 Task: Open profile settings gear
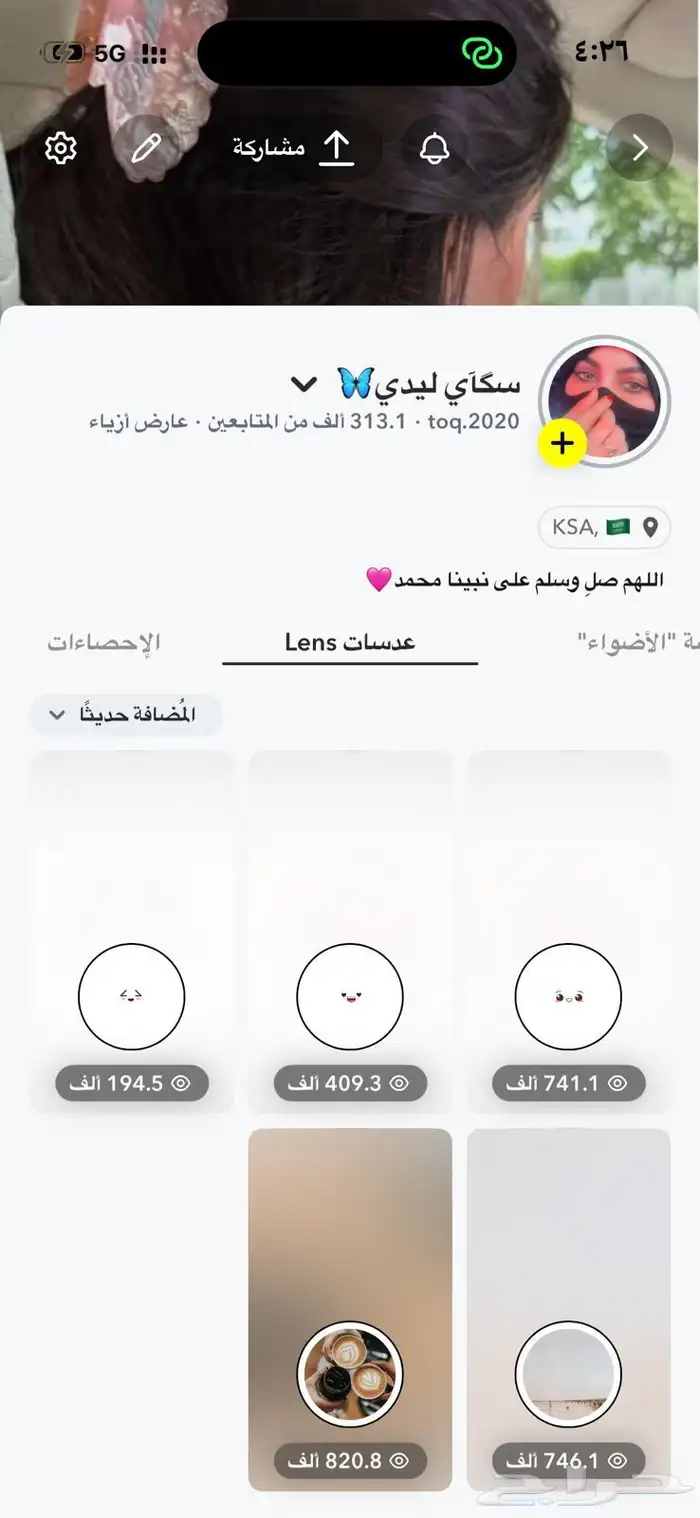tap(61, 149)
